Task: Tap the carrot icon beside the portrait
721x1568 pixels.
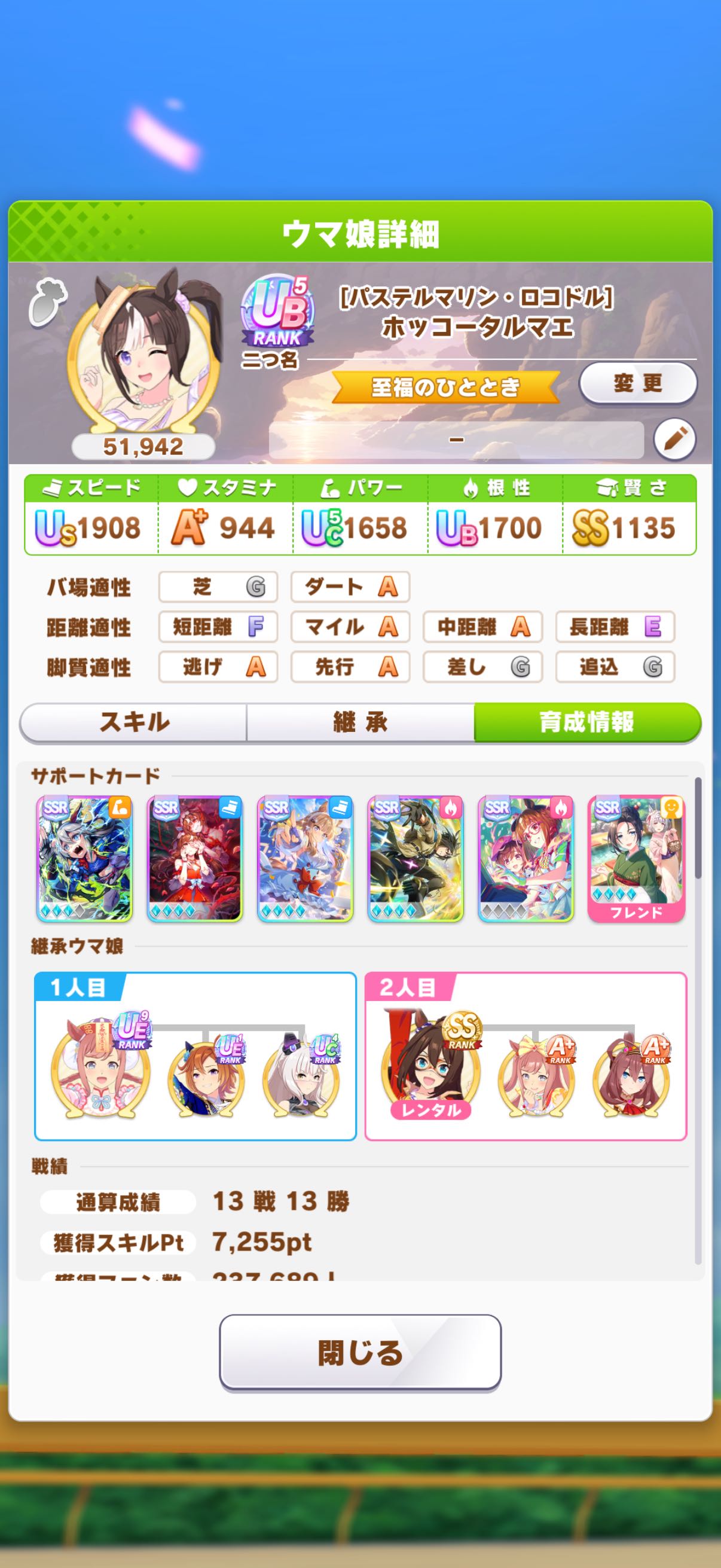Action: [x=47, y=301]
